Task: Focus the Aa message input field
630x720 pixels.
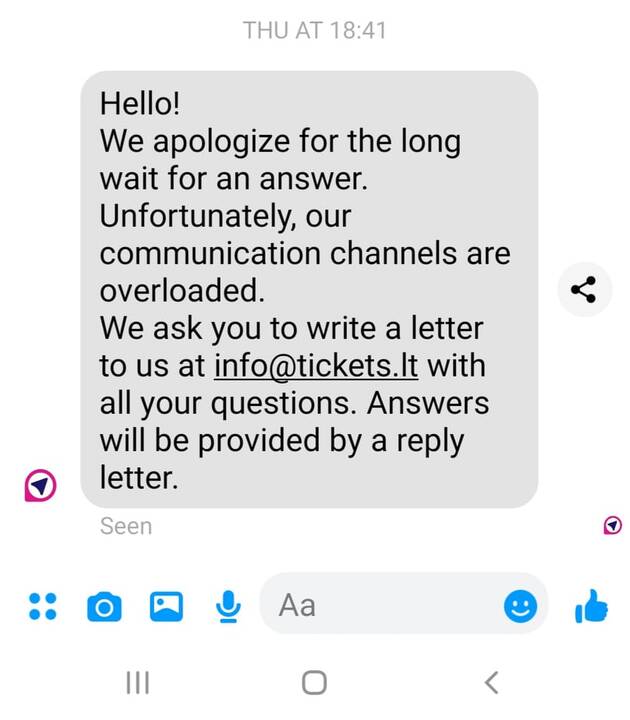Action: 380,604
